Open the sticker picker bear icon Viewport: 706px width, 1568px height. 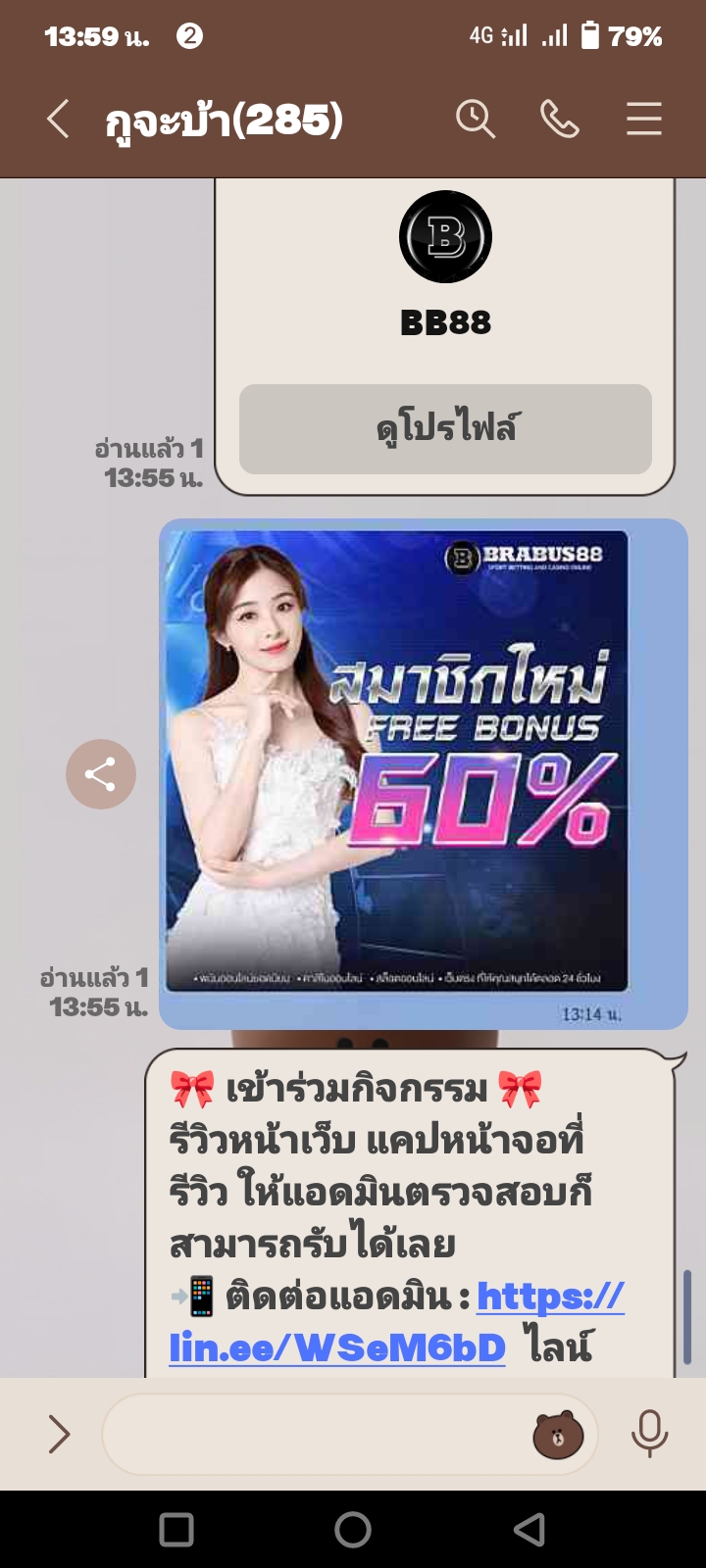(x=558, y=1436)
